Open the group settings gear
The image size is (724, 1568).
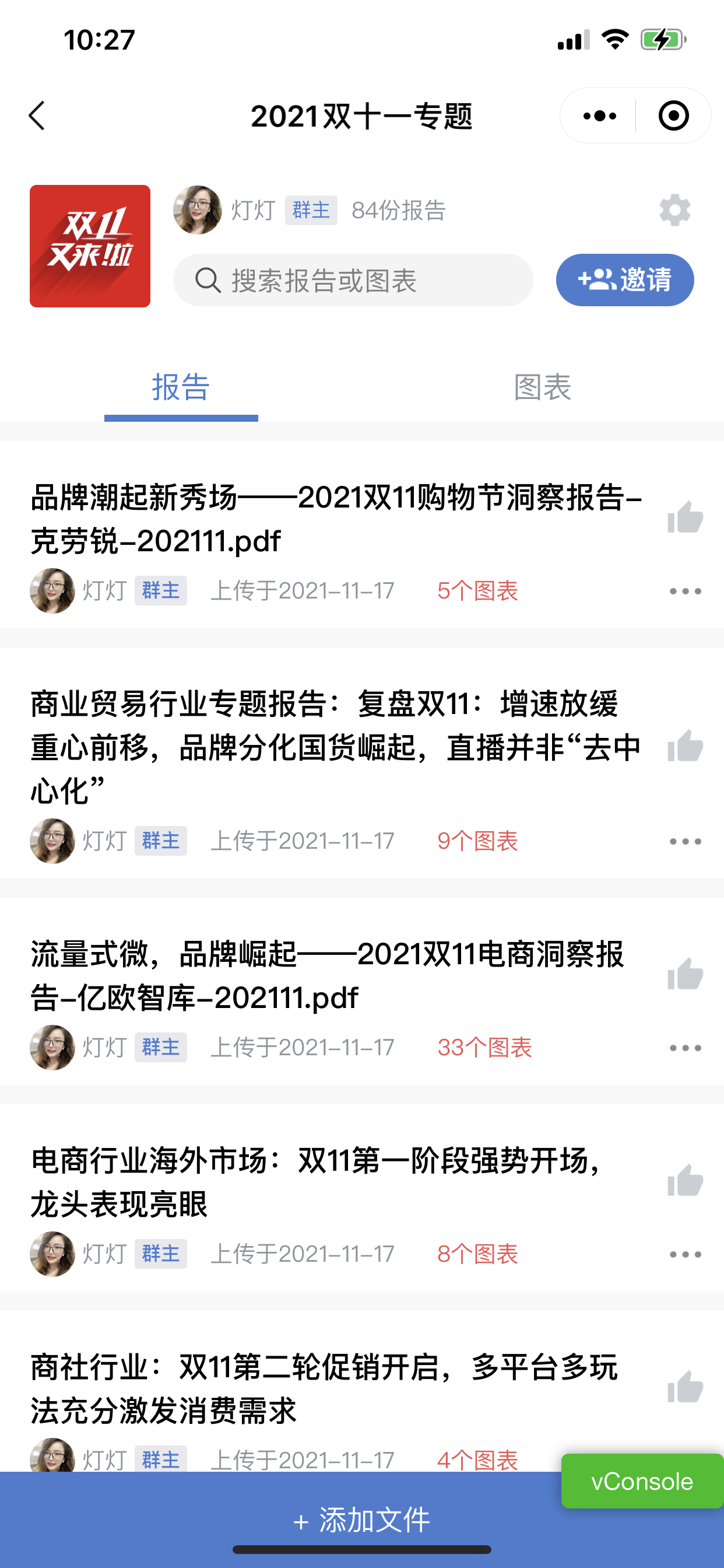coord(674,211)
